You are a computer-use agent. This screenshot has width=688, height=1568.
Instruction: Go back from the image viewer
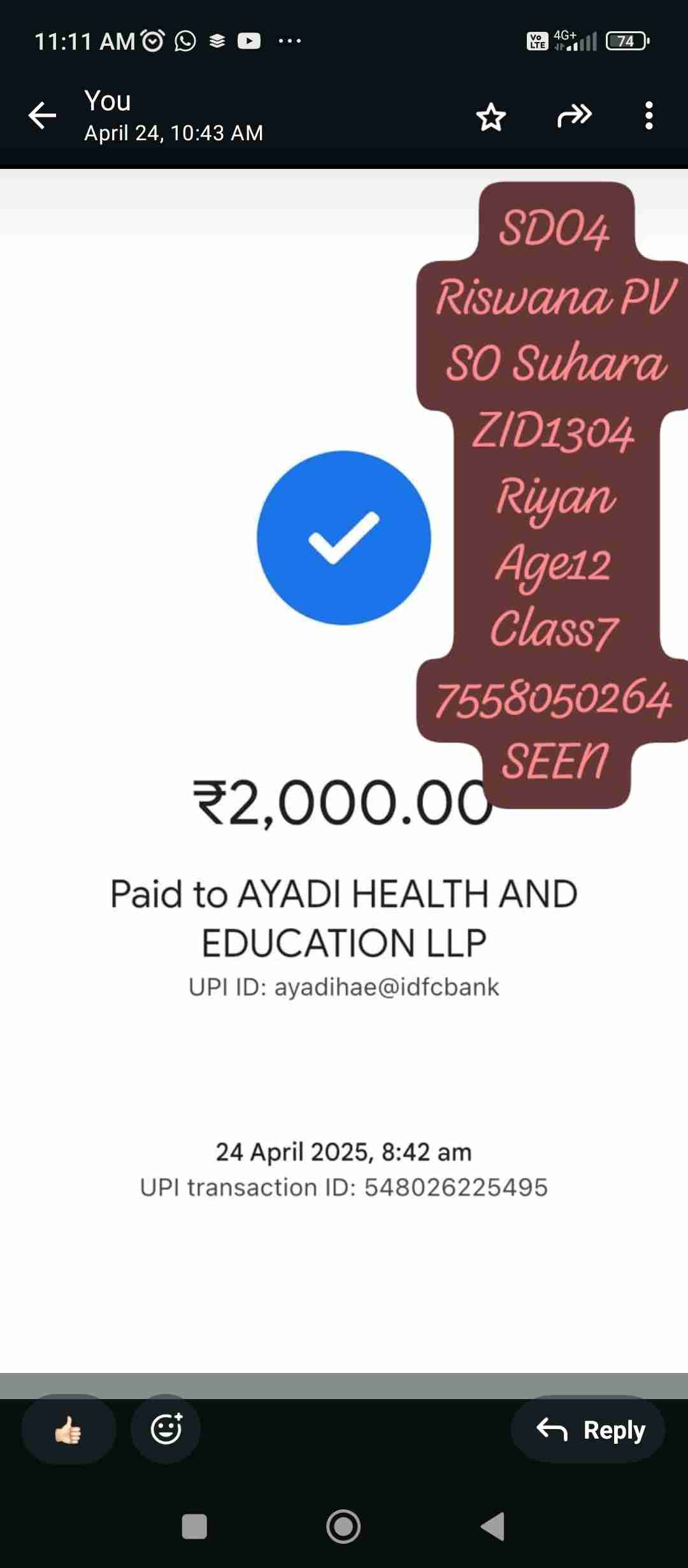pyautogui.click(x=43, y=116)
